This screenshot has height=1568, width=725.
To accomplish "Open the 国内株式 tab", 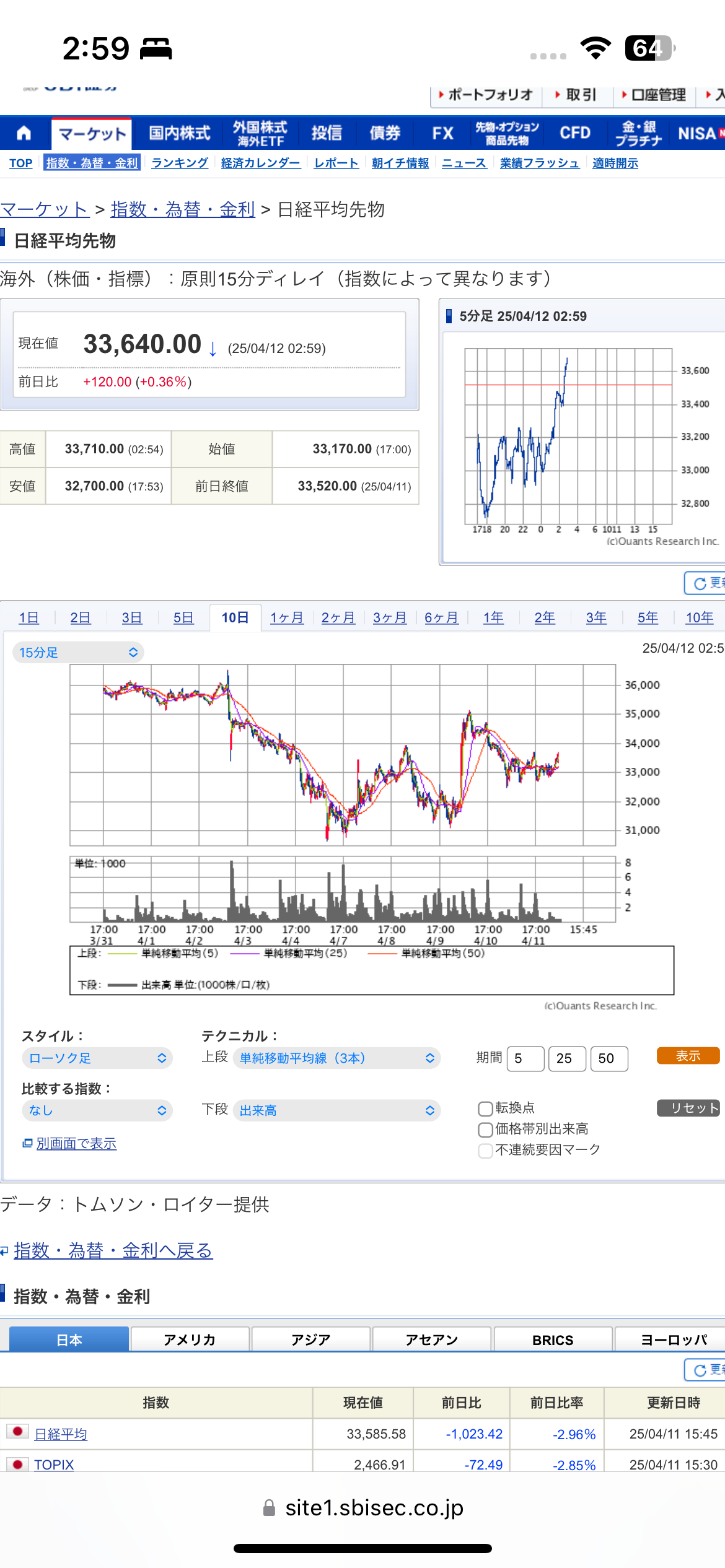I will (180, 133).
